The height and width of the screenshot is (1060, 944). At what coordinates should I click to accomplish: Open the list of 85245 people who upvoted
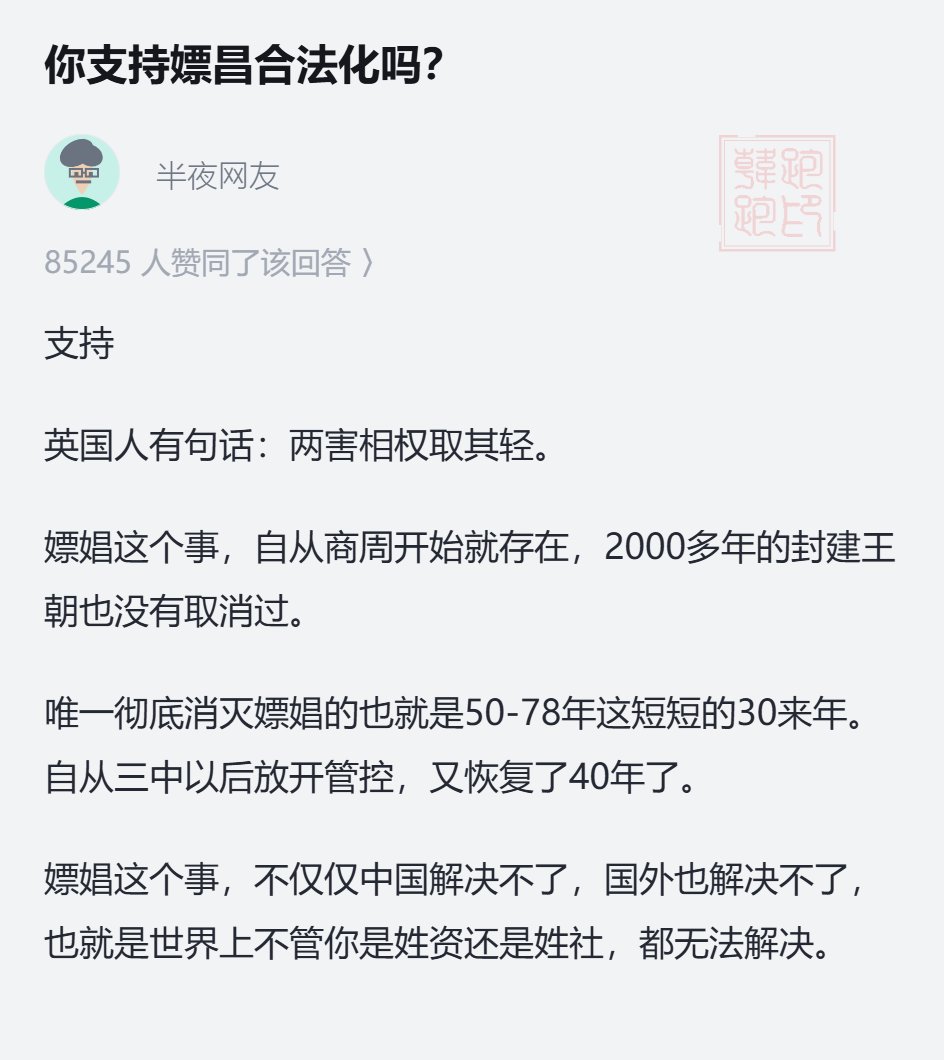208,263
